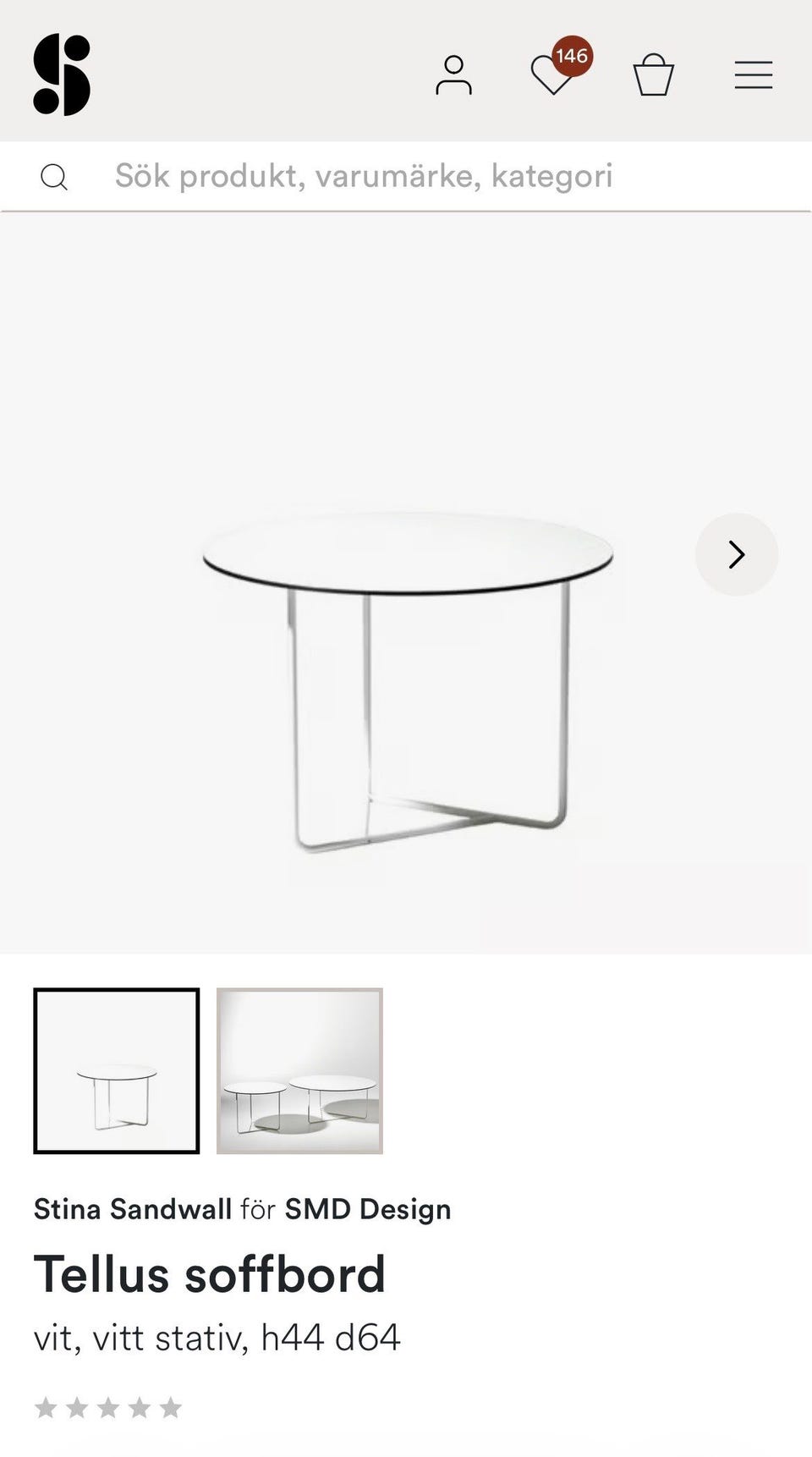
Task: Select the first table thumbnail
Action: coord(117,1070)
